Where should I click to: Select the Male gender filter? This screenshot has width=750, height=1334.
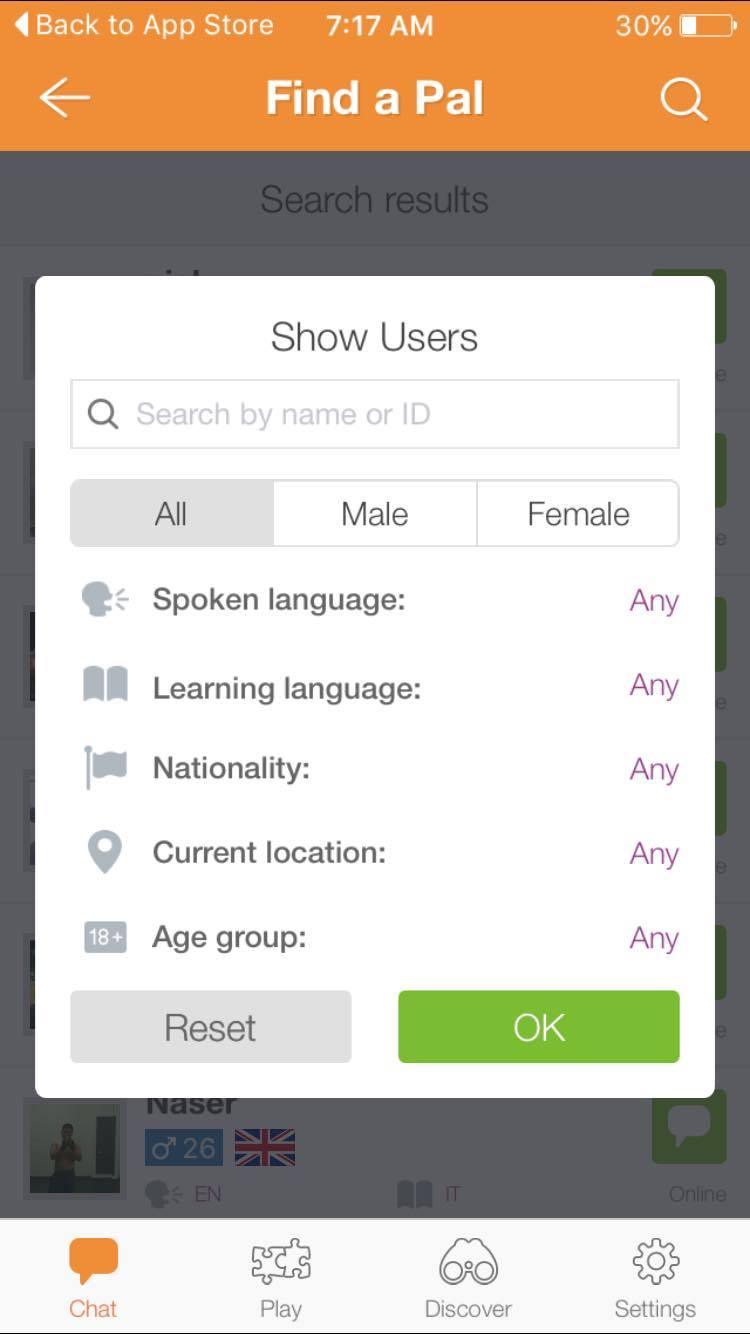click(x=374, y=513)
